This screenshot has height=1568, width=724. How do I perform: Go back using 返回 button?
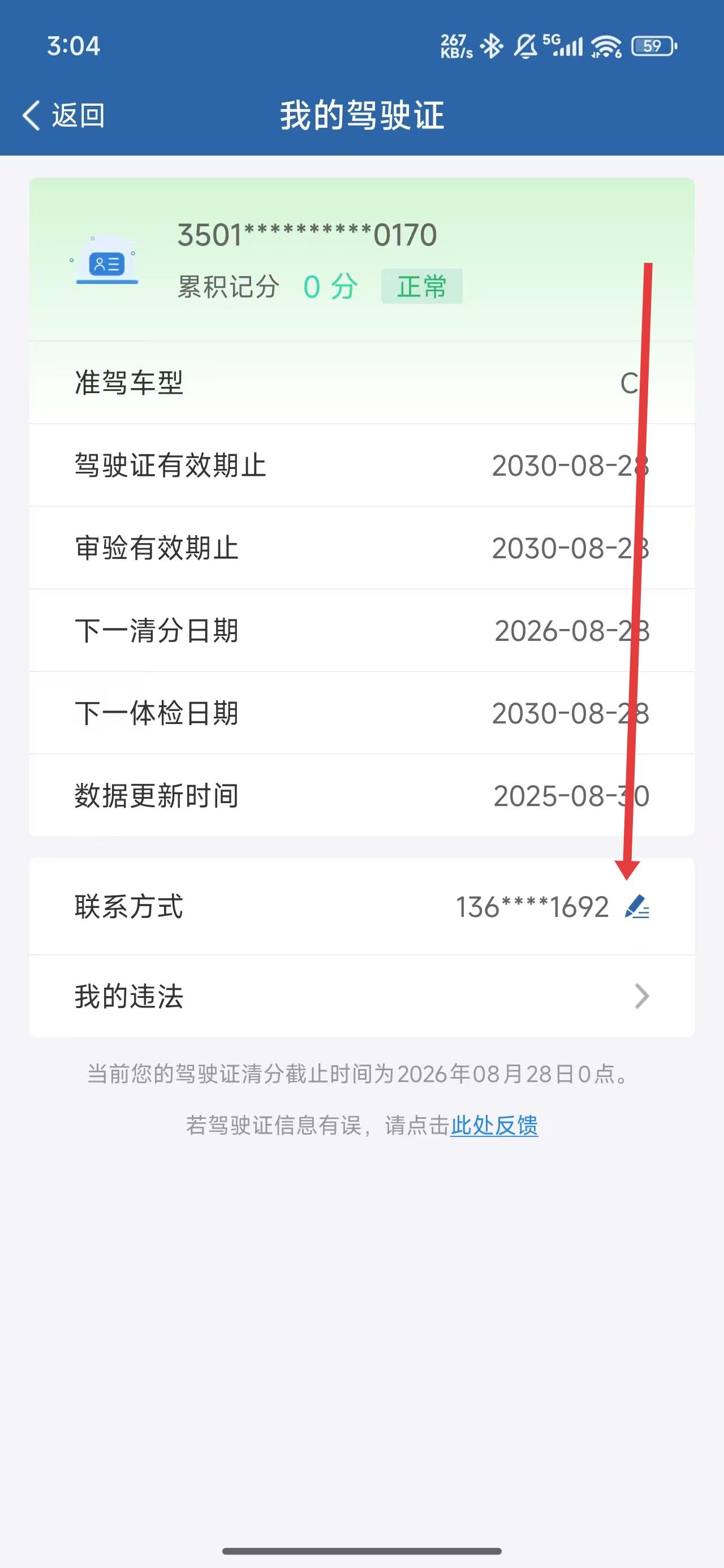(x=64, y=115)
